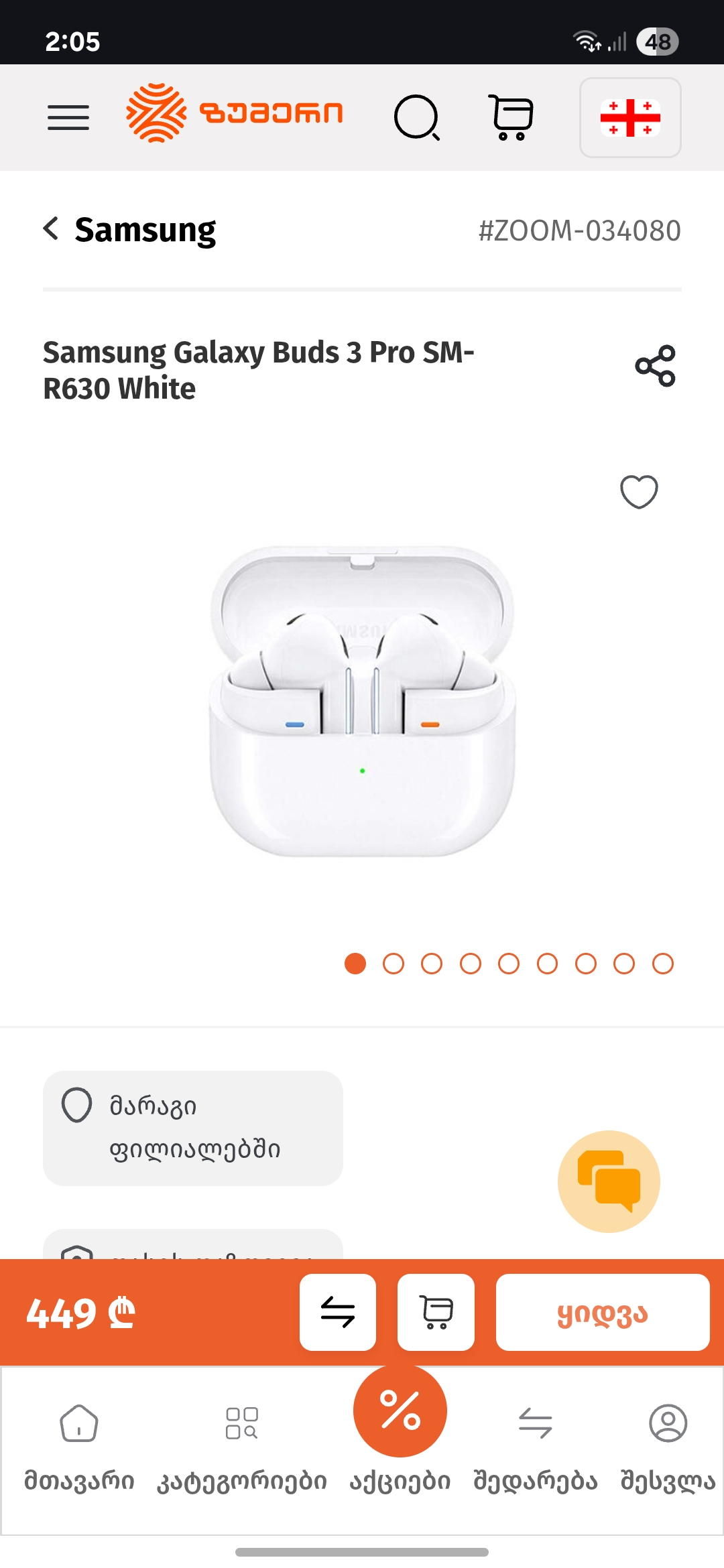
Task: Jump to the last image dot
Action: pos(662,964)
